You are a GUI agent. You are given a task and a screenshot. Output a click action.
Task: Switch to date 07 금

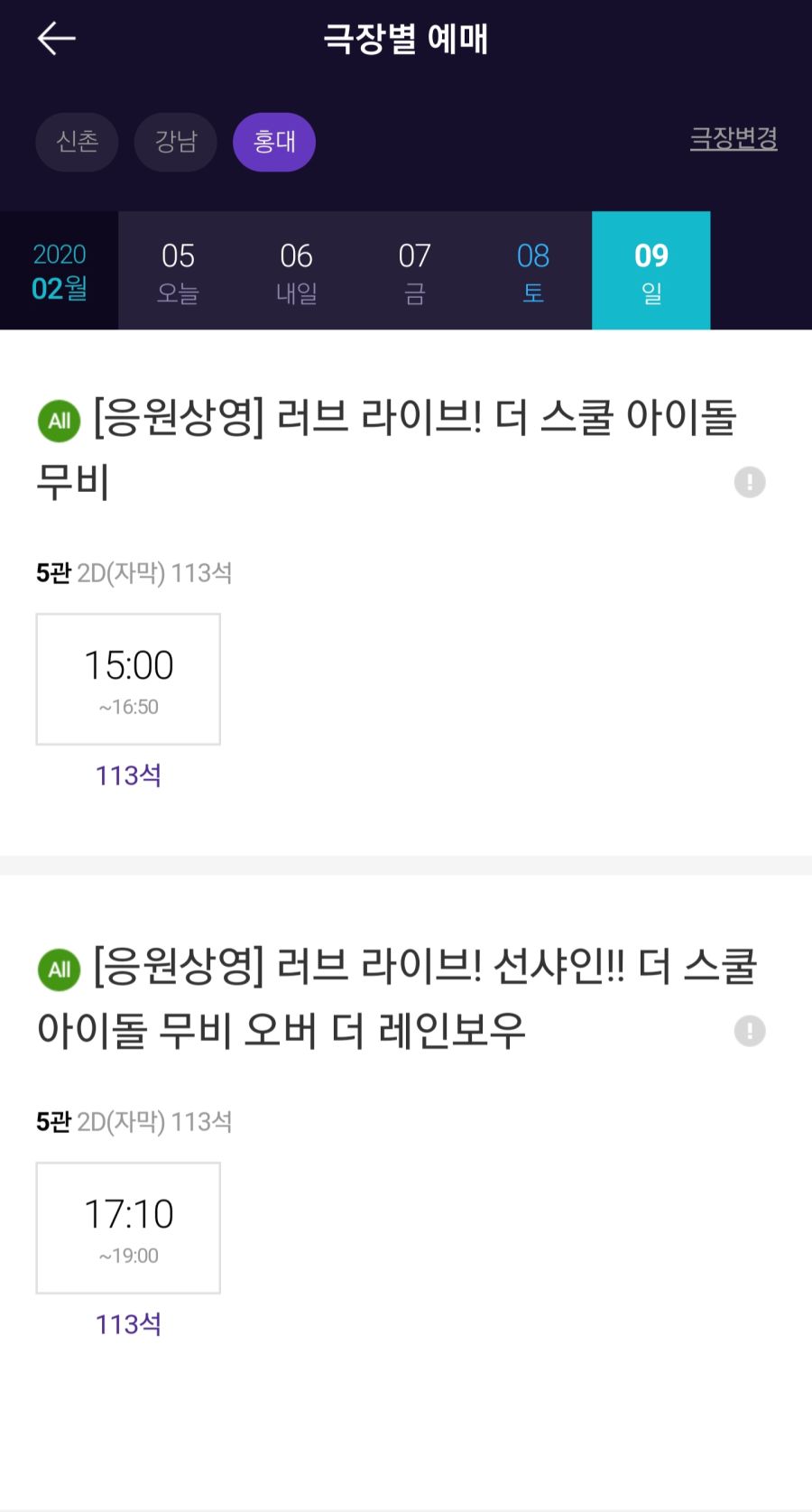pyautogui.click(x=414, y=271)
